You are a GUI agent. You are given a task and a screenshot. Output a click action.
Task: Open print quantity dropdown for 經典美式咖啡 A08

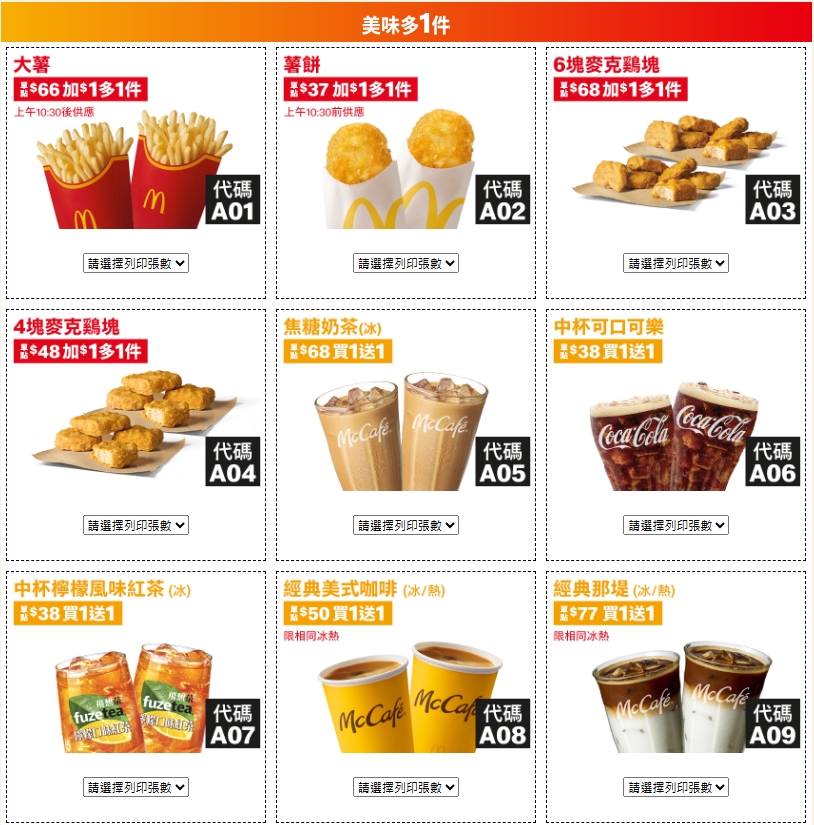(406, 787)
